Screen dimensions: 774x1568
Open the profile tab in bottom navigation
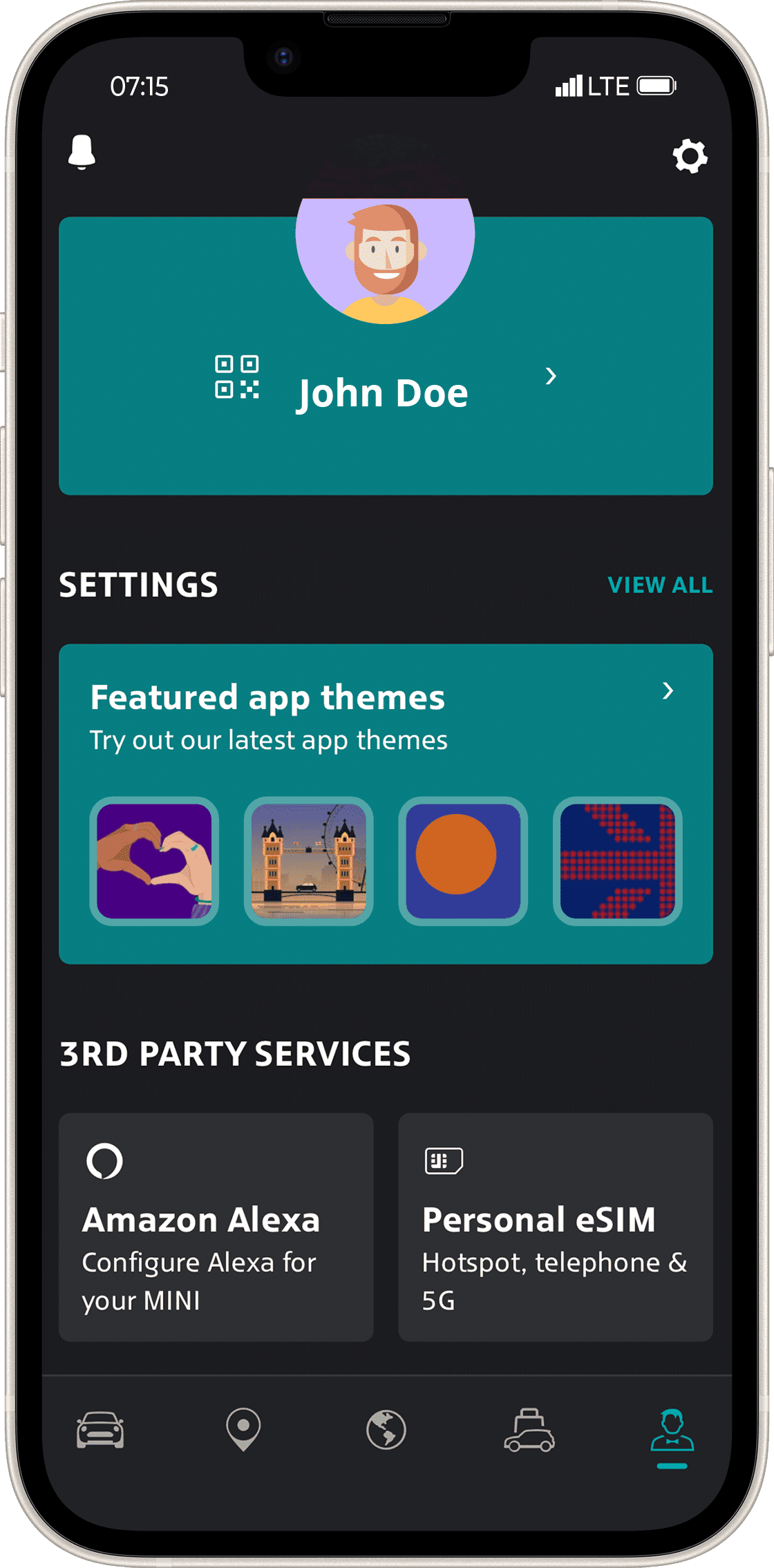[x=672, y=1430]
